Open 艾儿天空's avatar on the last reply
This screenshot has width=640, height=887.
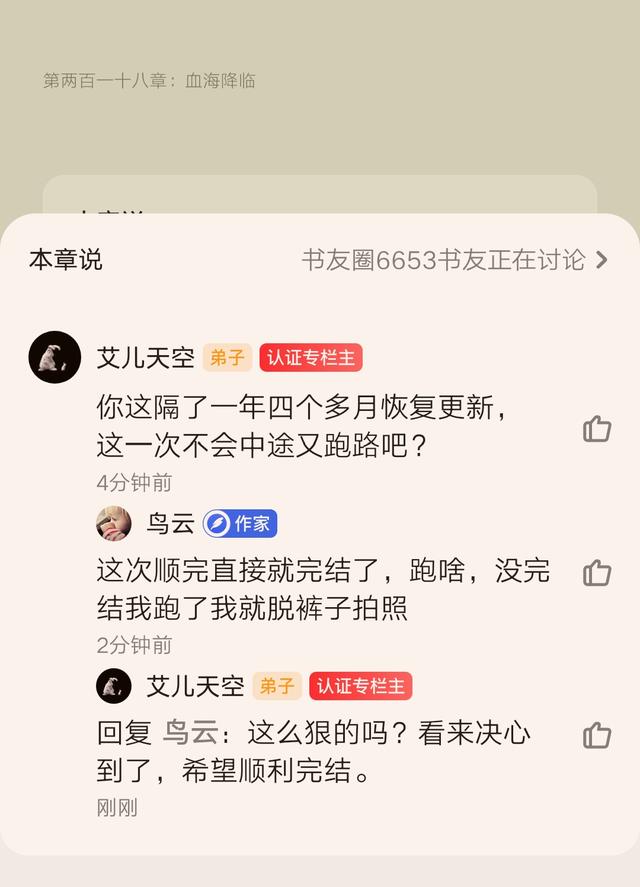114,686
